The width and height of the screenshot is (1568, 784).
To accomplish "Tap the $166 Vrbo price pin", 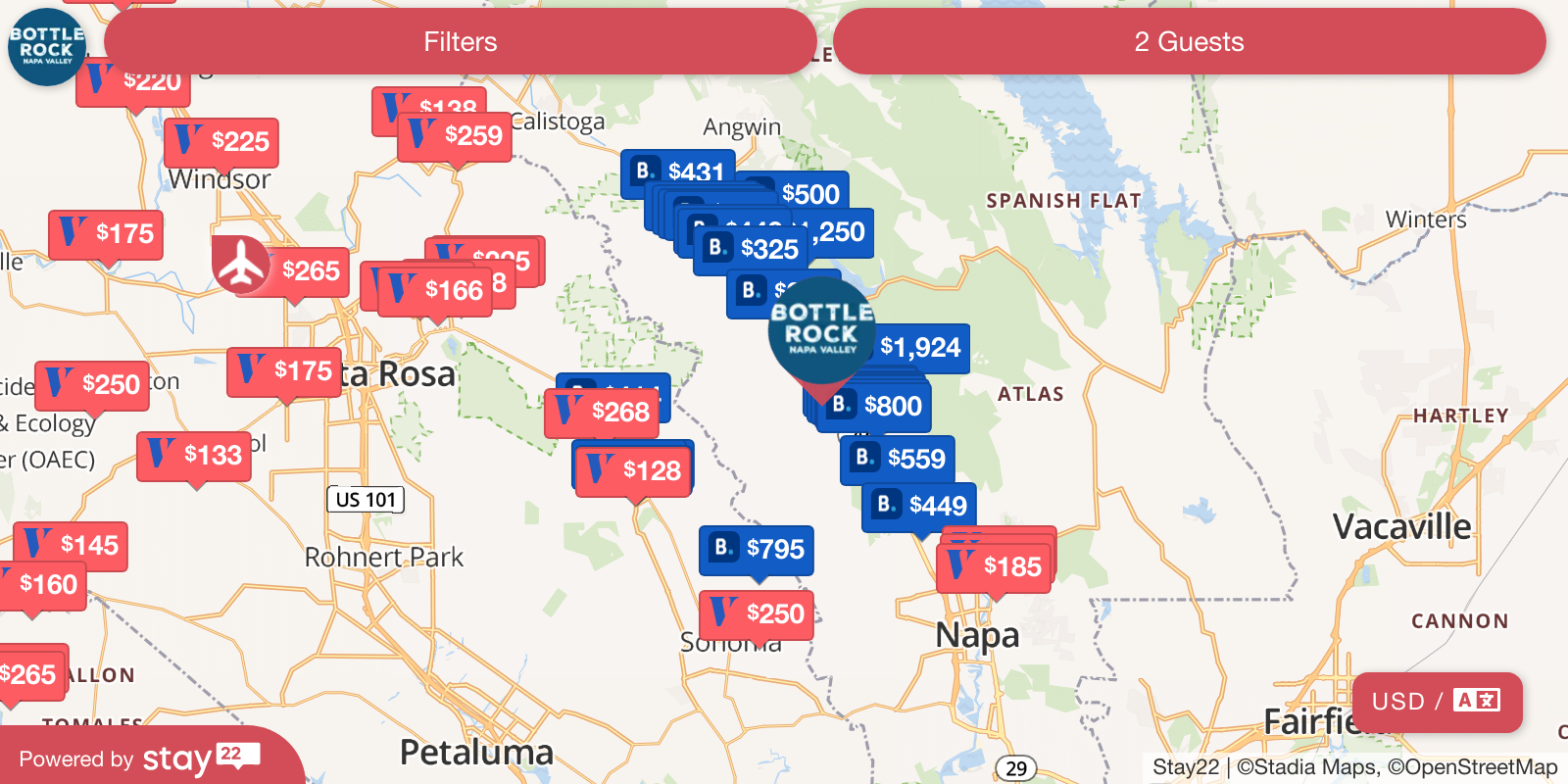I will (x=435, y=290).
